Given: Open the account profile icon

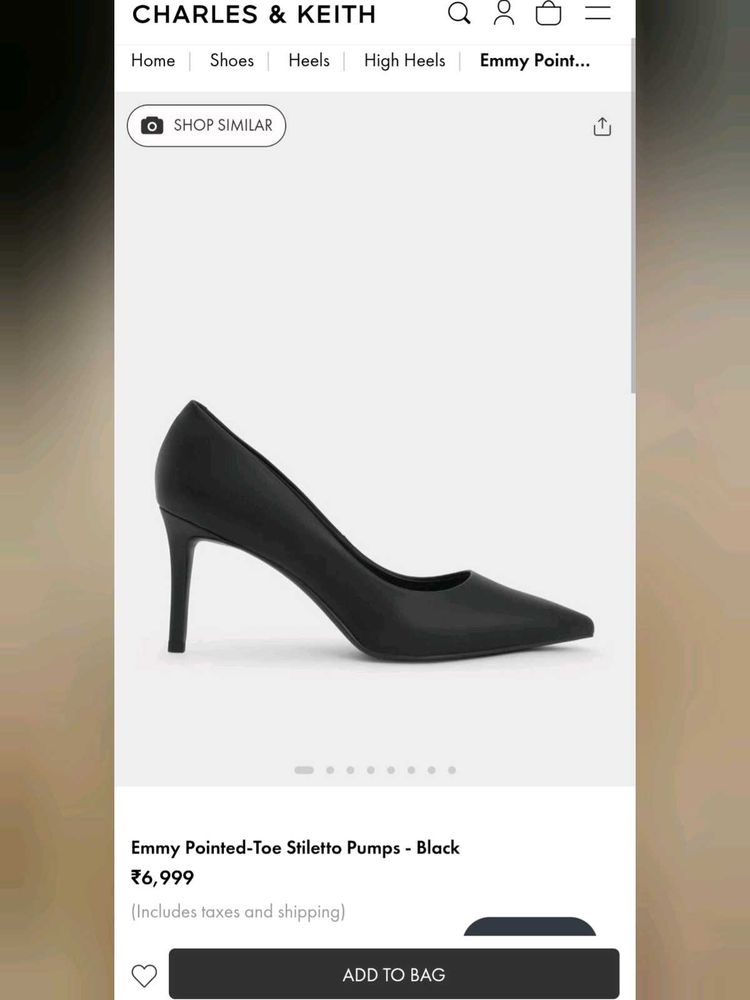Looking at the screenshot, I should (504, 13).
